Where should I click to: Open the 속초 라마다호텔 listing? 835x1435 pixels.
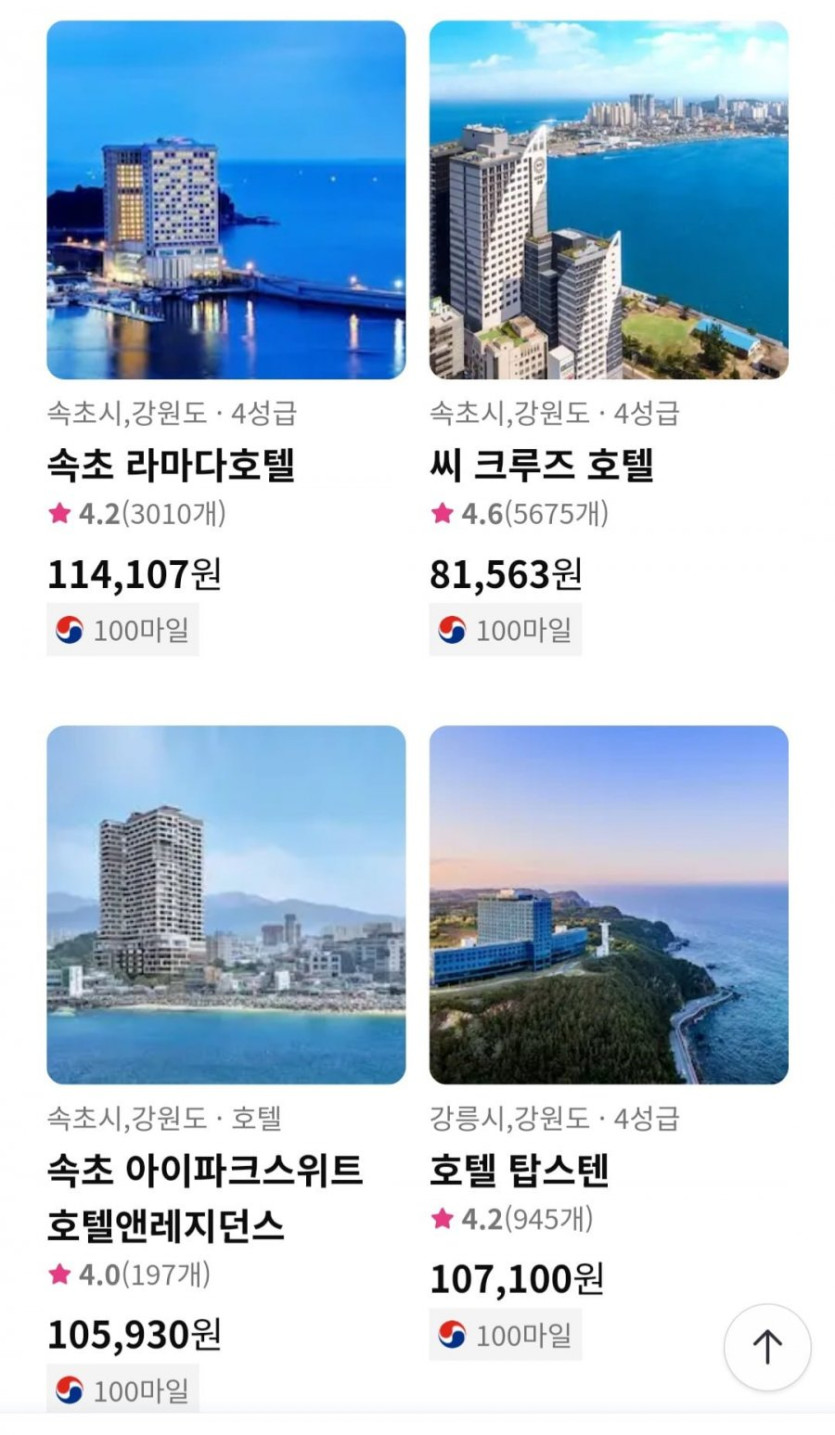[226, 200]
